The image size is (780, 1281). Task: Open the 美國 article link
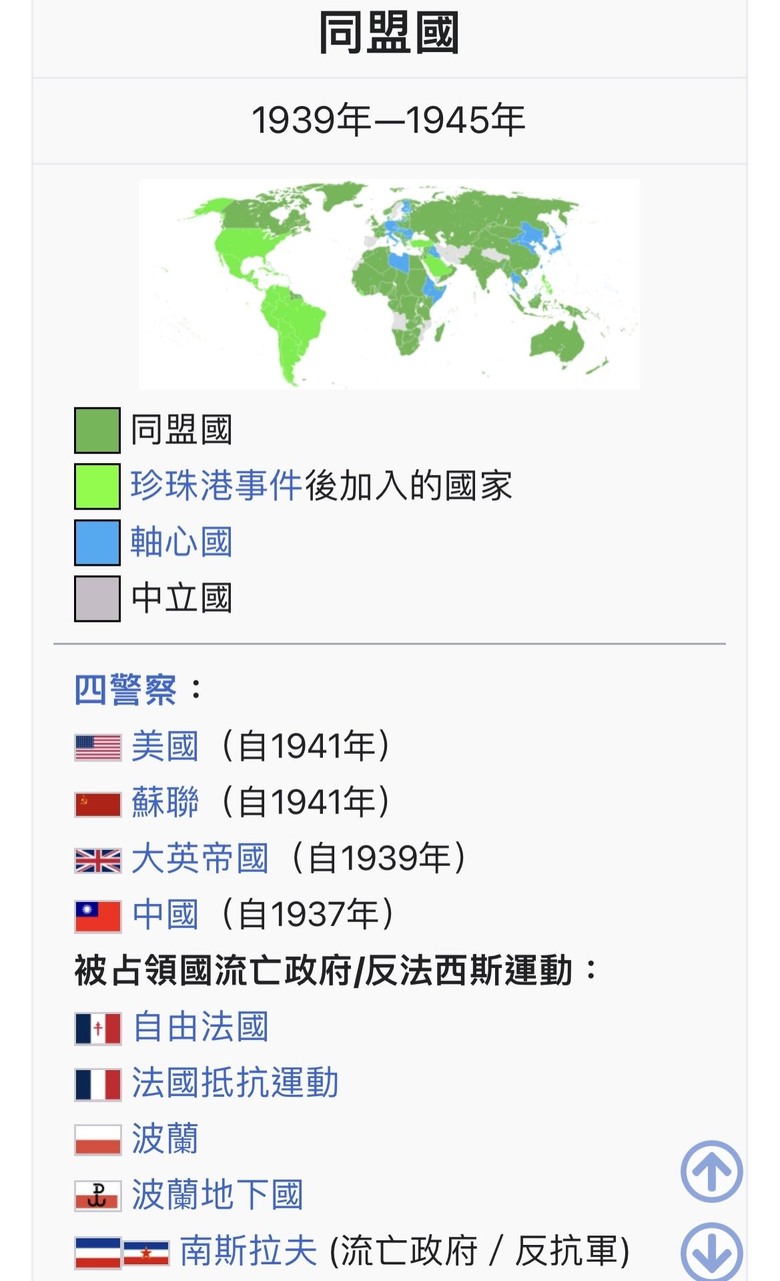165,746
